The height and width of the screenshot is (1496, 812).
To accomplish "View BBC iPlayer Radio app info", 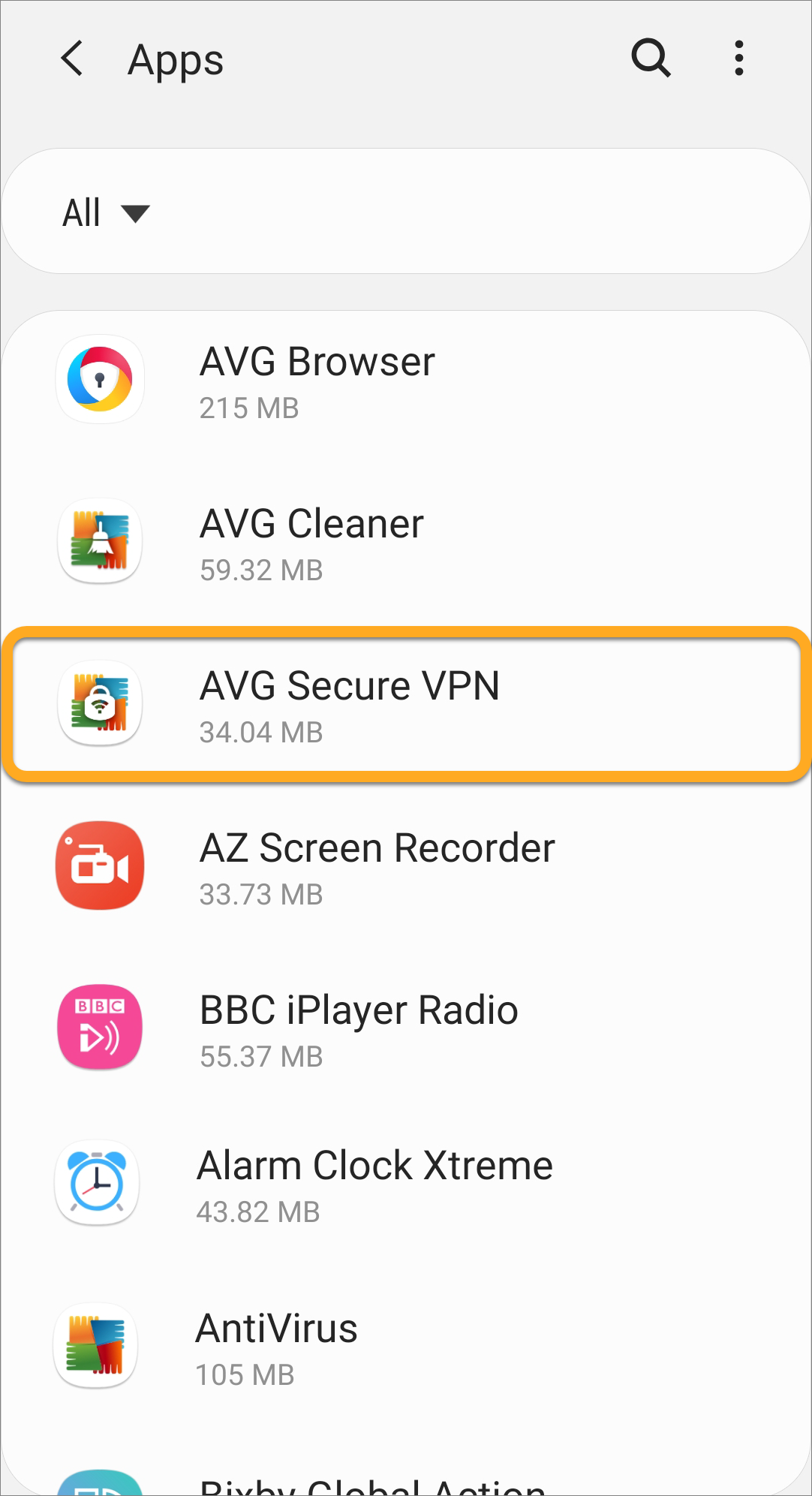I will coord(405,1030).
